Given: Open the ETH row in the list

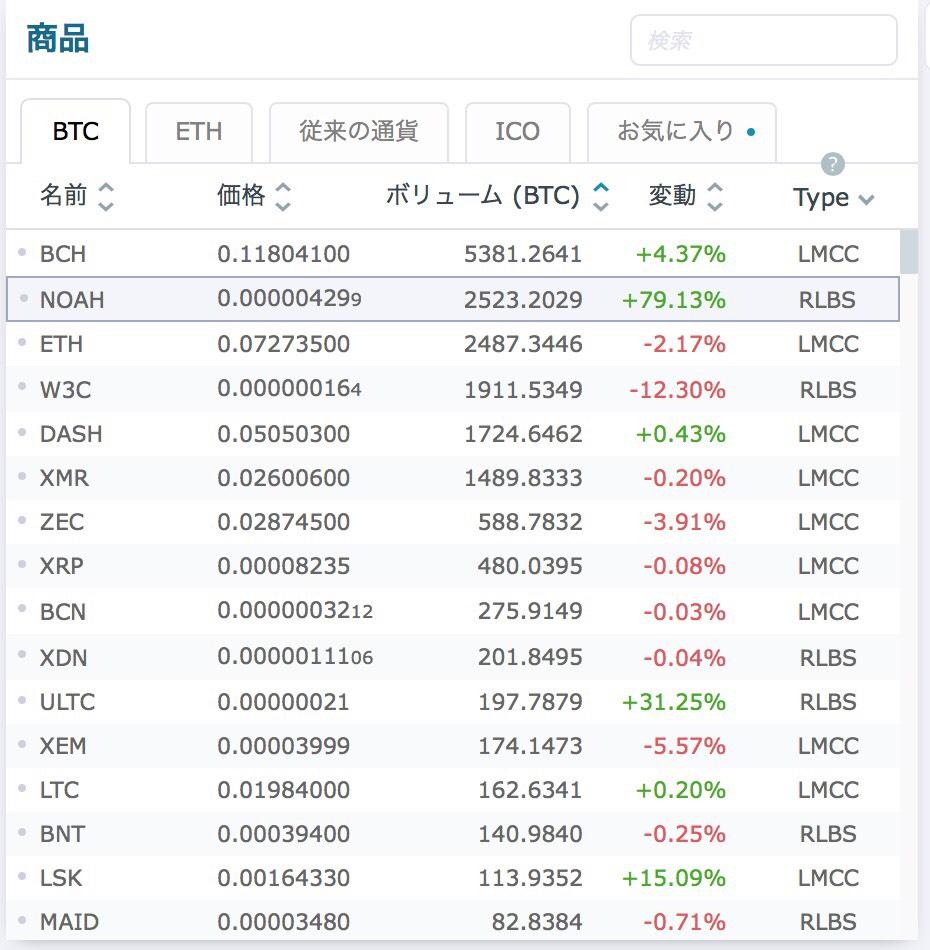Looking at the screenshot, I should click(62, 345).
